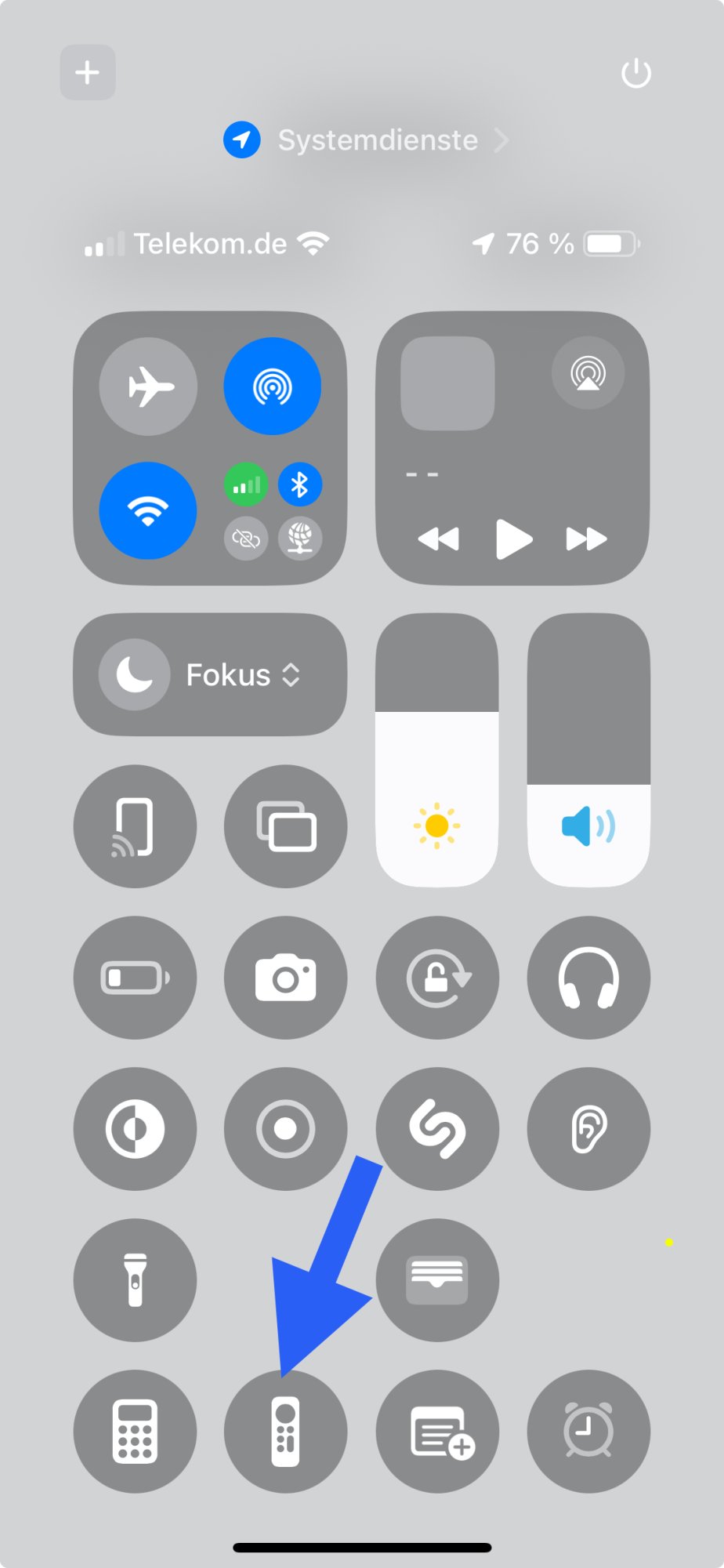This screenshot has height=1568, width=724.
Task: Start a screen recording
Action: click(x=286, y=1129)
